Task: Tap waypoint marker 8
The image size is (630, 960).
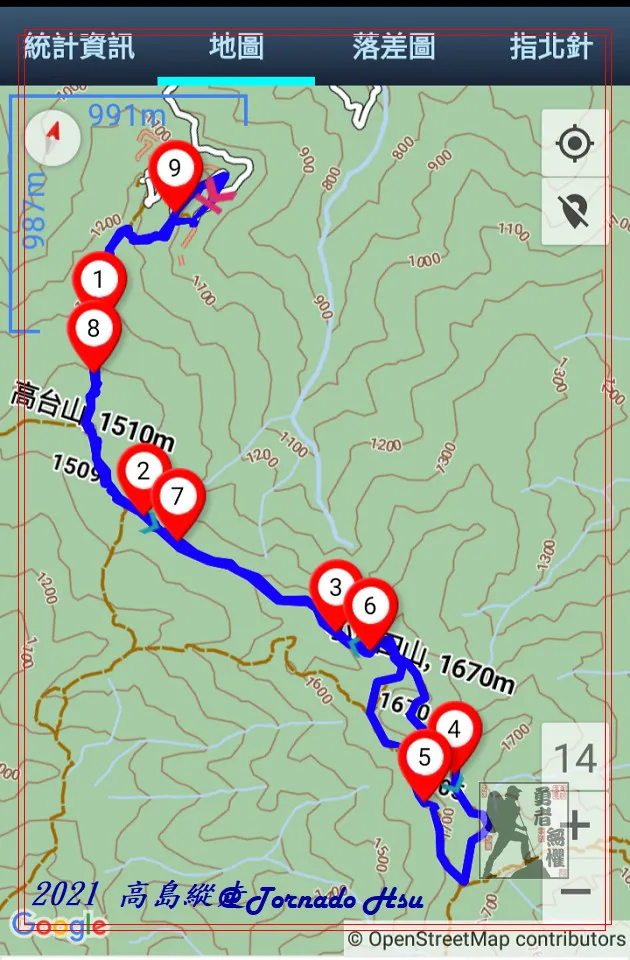Action: [x=94, y=329]
